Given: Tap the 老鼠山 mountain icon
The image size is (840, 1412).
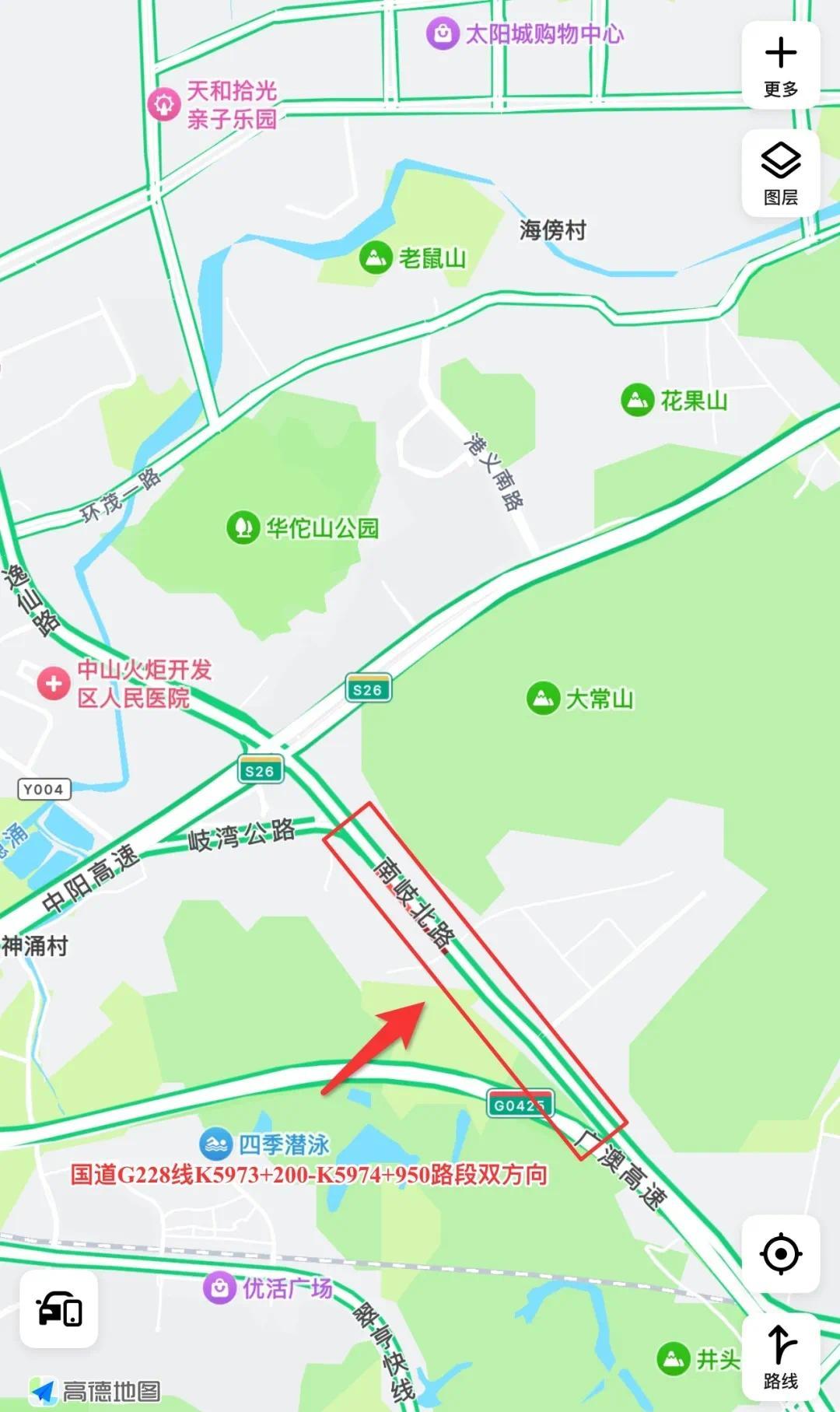Looking at the screenshot, I should [375, 257].
